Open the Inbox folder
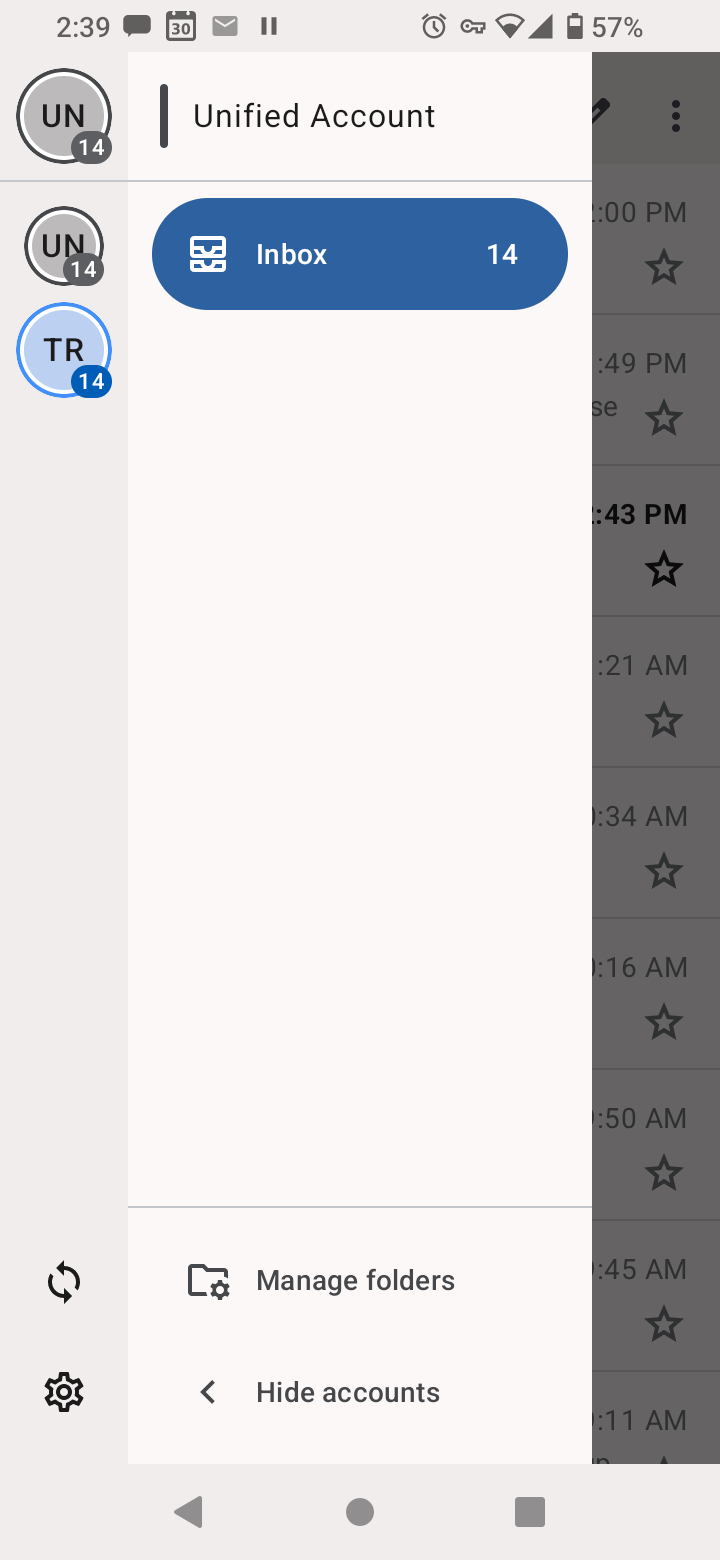 click(359, 254)
